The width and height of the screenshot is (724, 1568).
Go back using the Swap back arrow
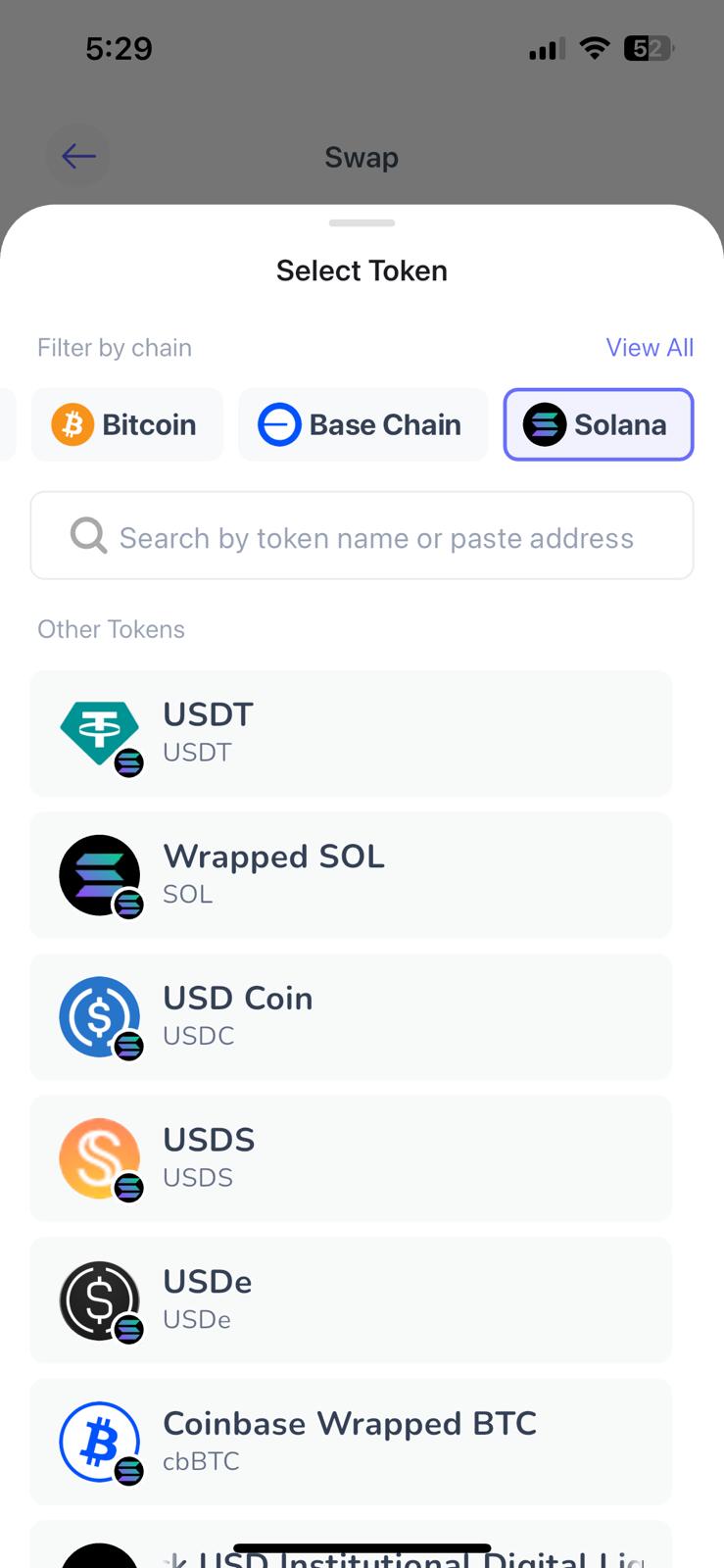point(77,156)
